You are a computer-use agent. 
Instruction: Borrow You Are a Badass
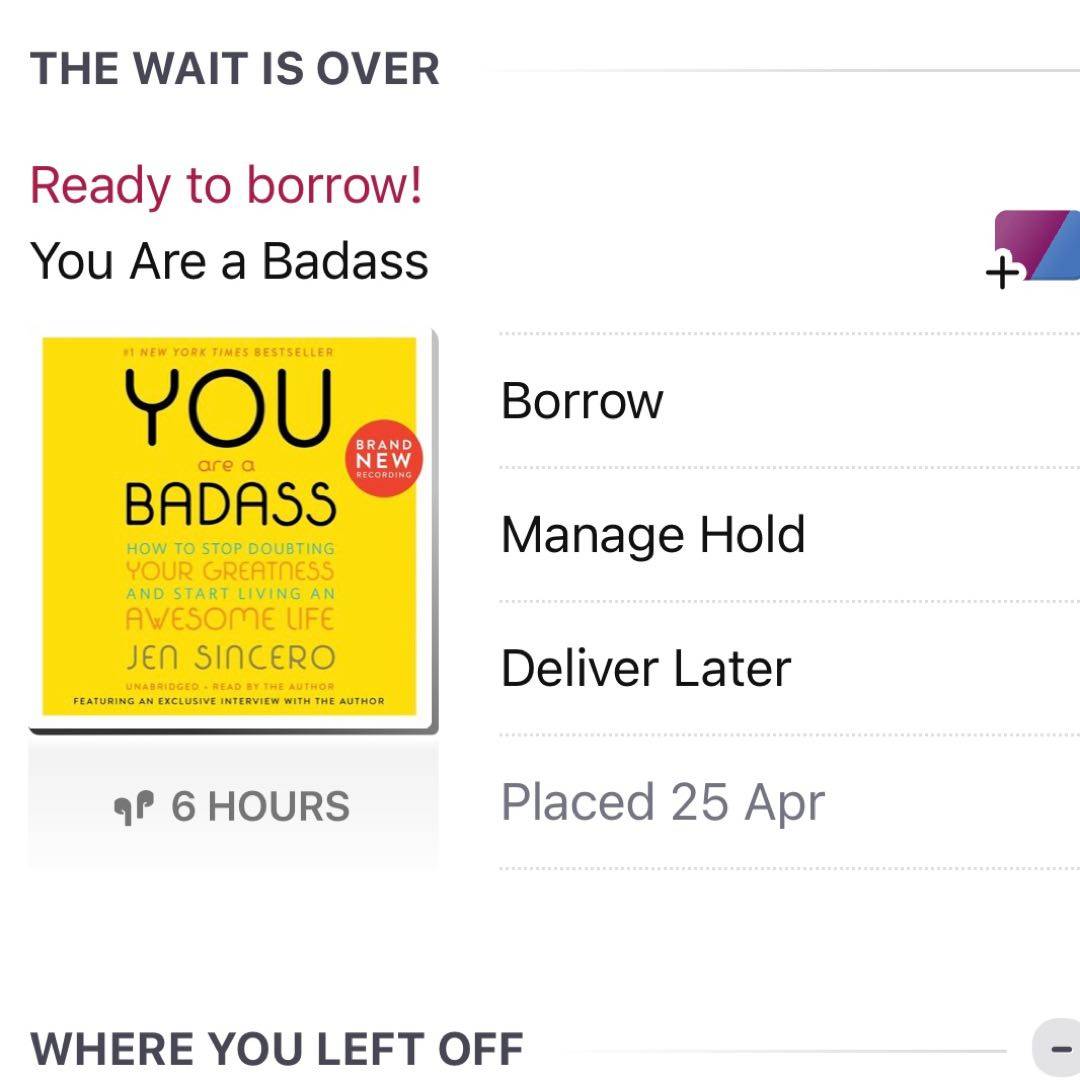[582, 401]
